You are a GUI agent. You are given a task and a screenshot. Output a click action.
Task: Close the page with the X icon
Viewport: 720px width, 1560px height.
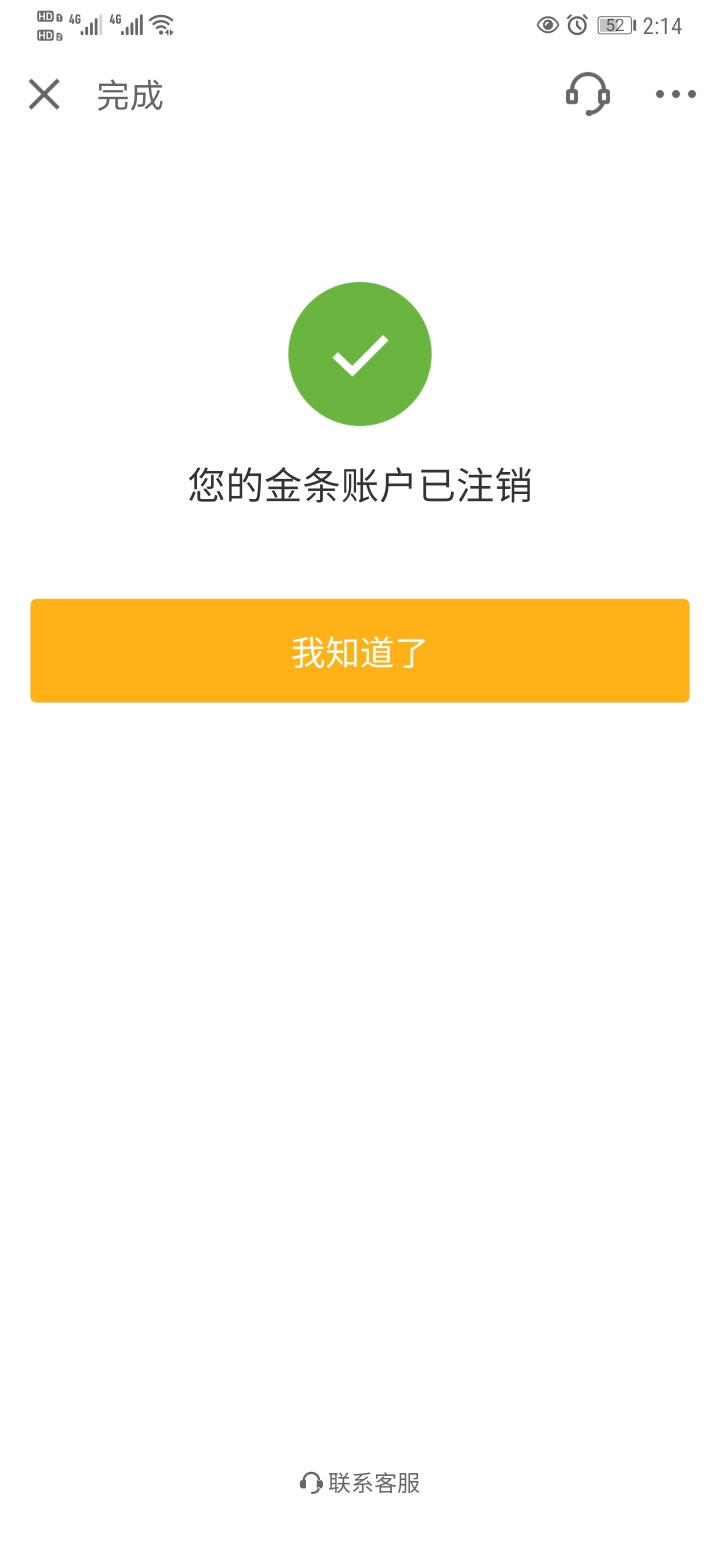pyautogui.click(x=44, y=95)
